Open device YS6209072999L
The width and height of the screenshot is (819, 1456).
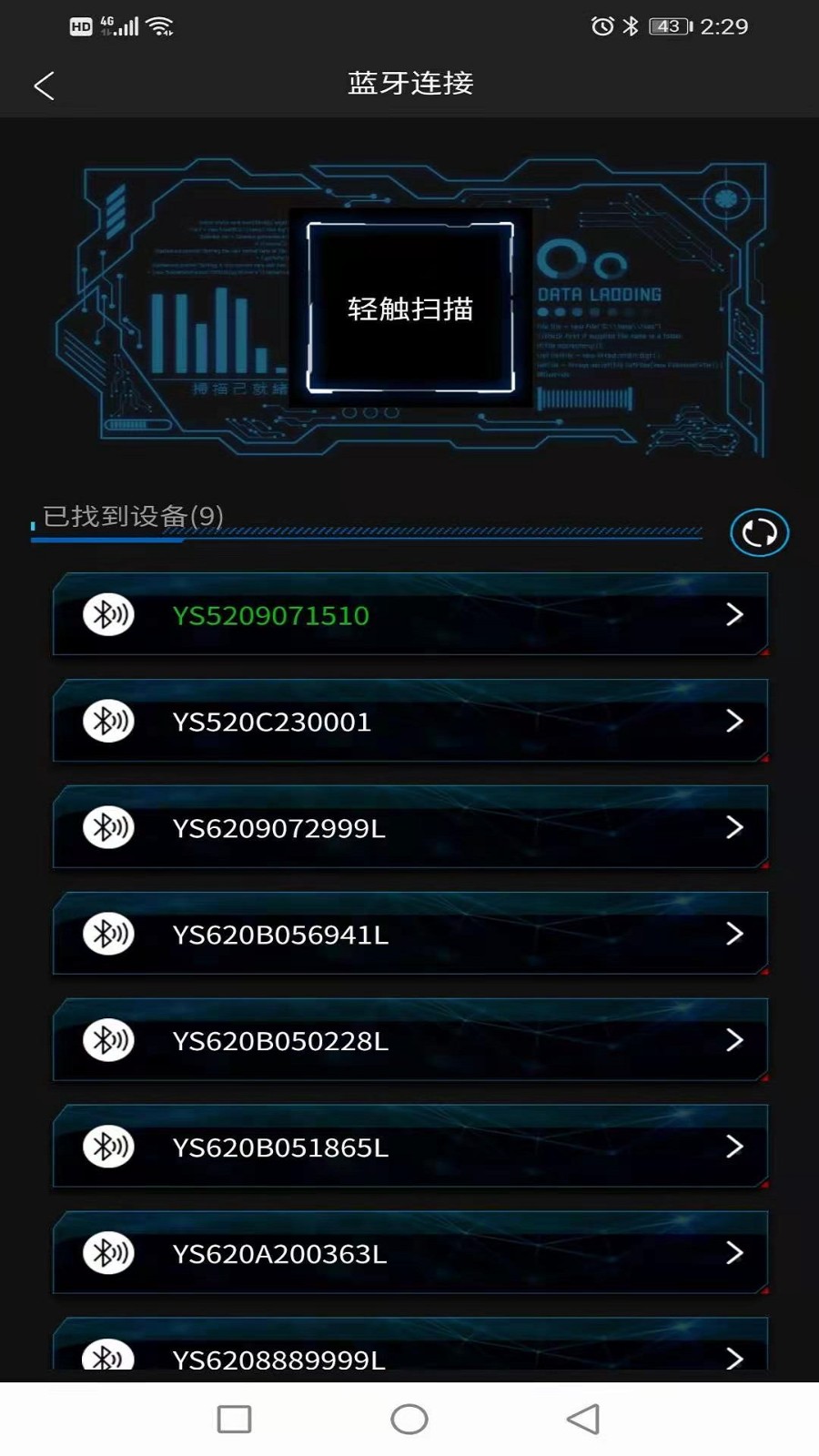pyautogui.click(x=409, y=828)
